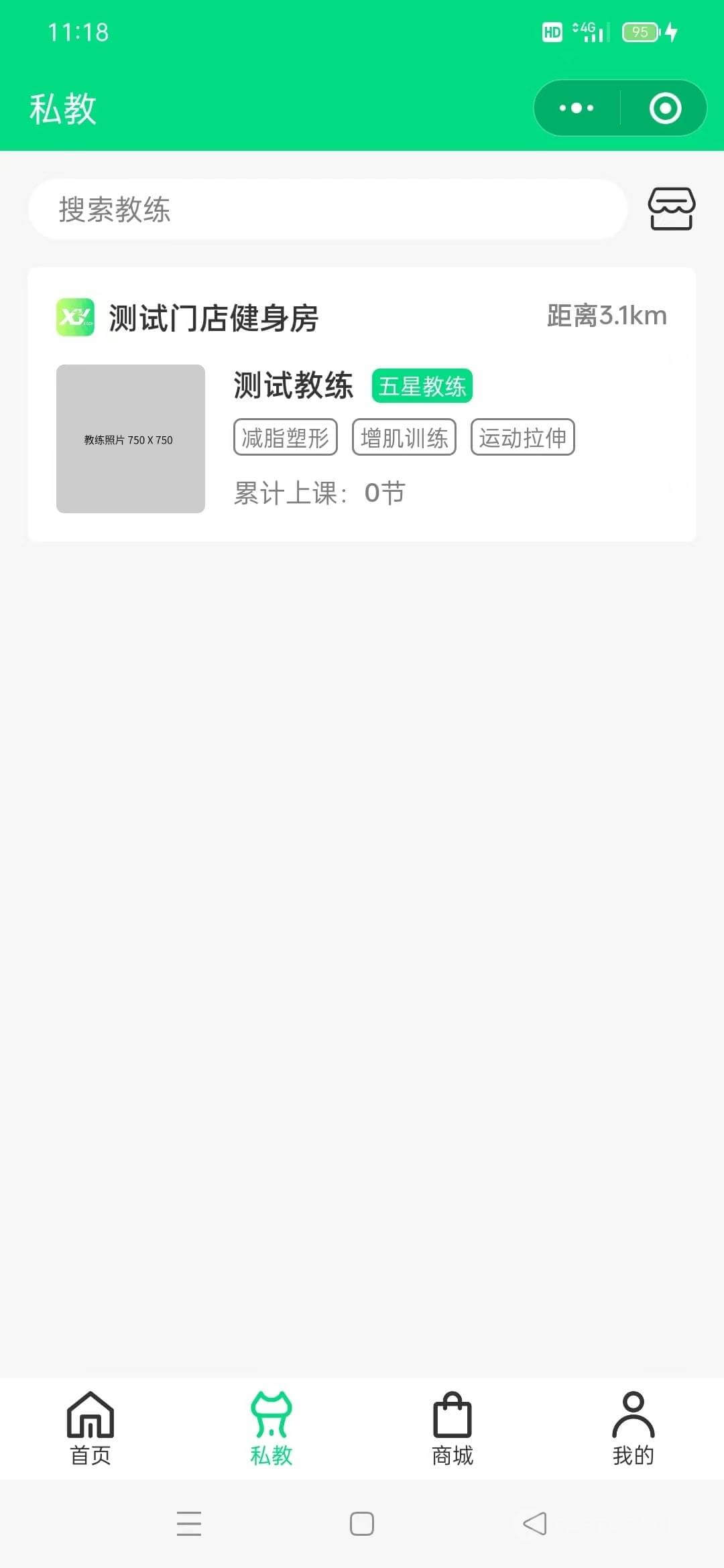
Task: Select the 私教 tab
Action: click(x=271, y=1428)
